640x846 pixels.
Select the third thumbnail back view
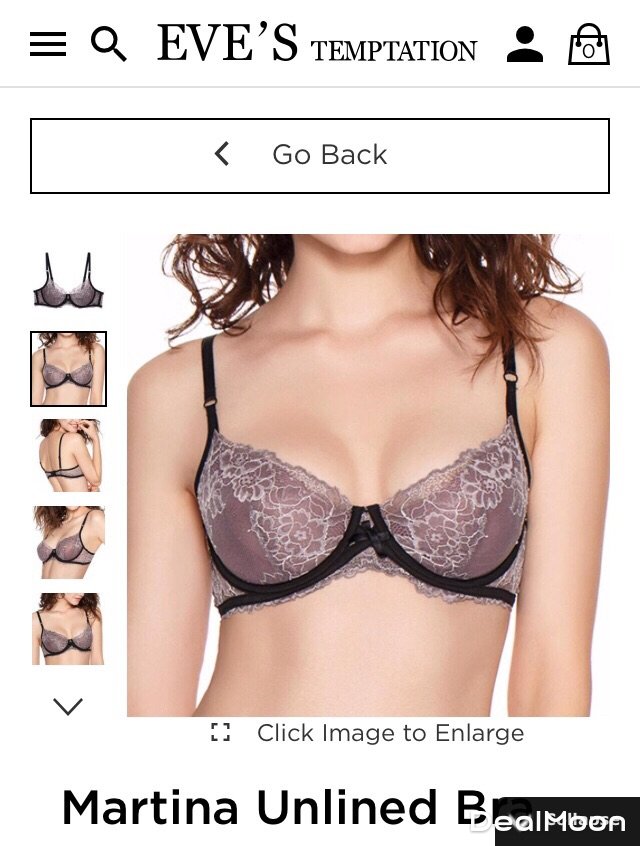click(x=68, y=455)
